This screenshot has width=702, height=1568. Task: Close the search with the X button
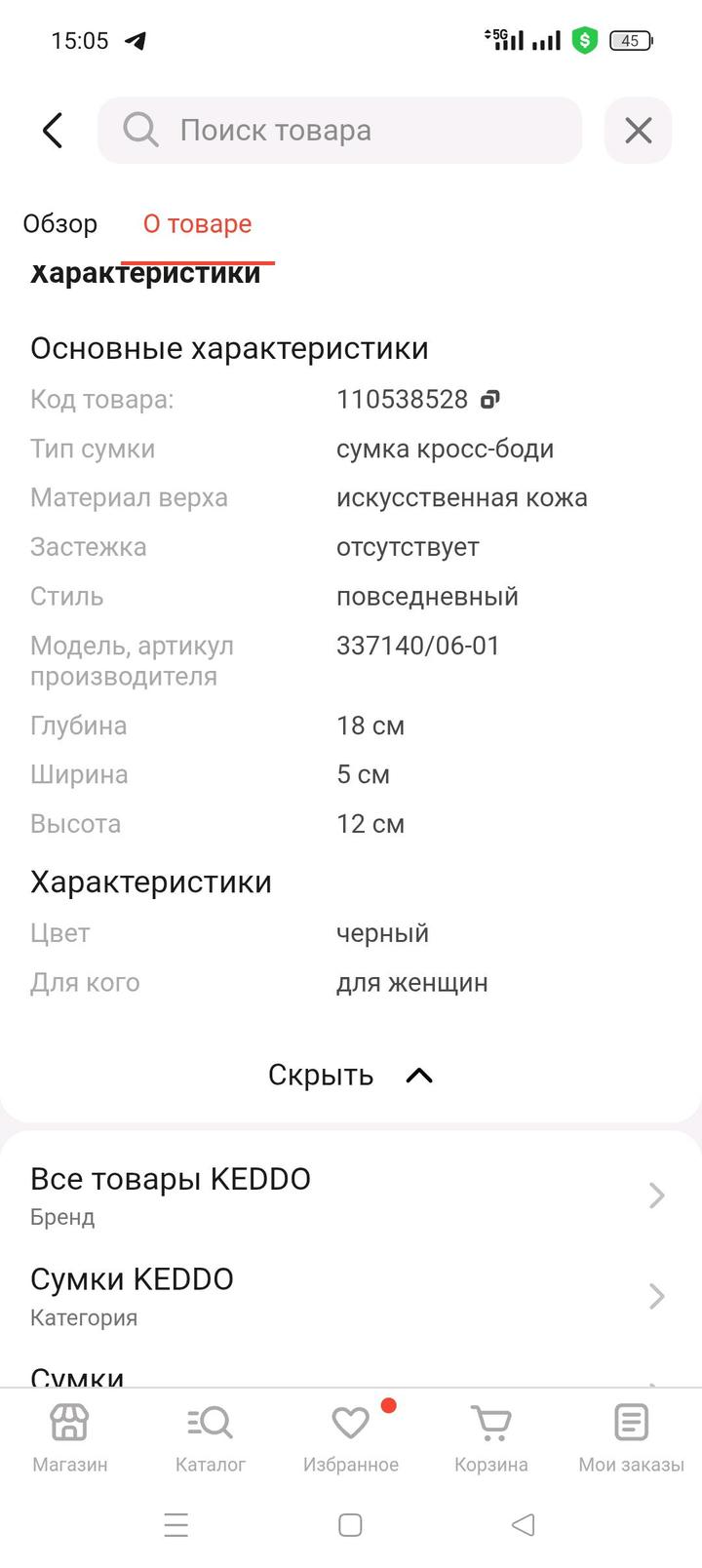638,131
